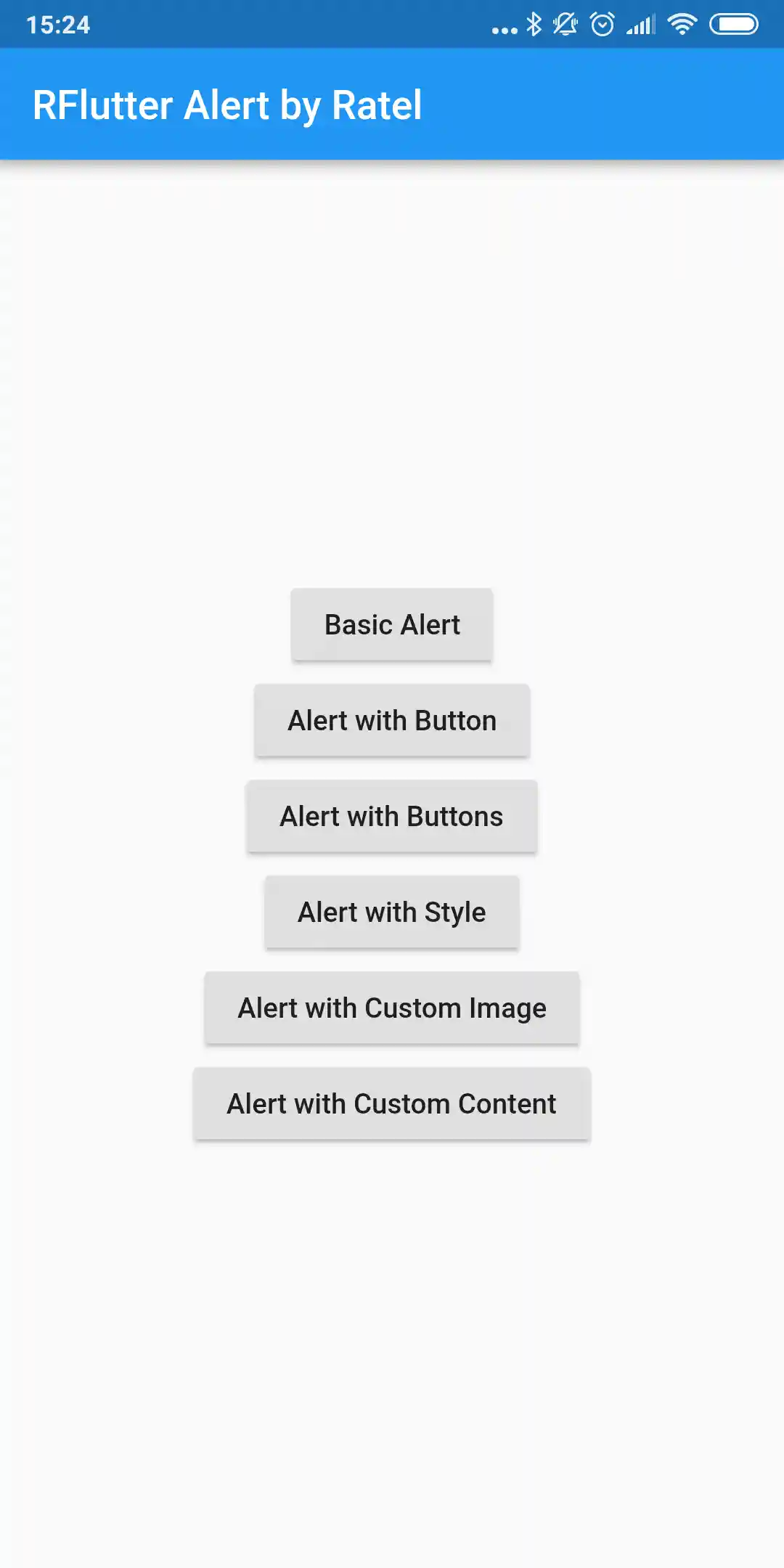
Task: Launch Alert with Custom Image
Action: point(392,1008)
